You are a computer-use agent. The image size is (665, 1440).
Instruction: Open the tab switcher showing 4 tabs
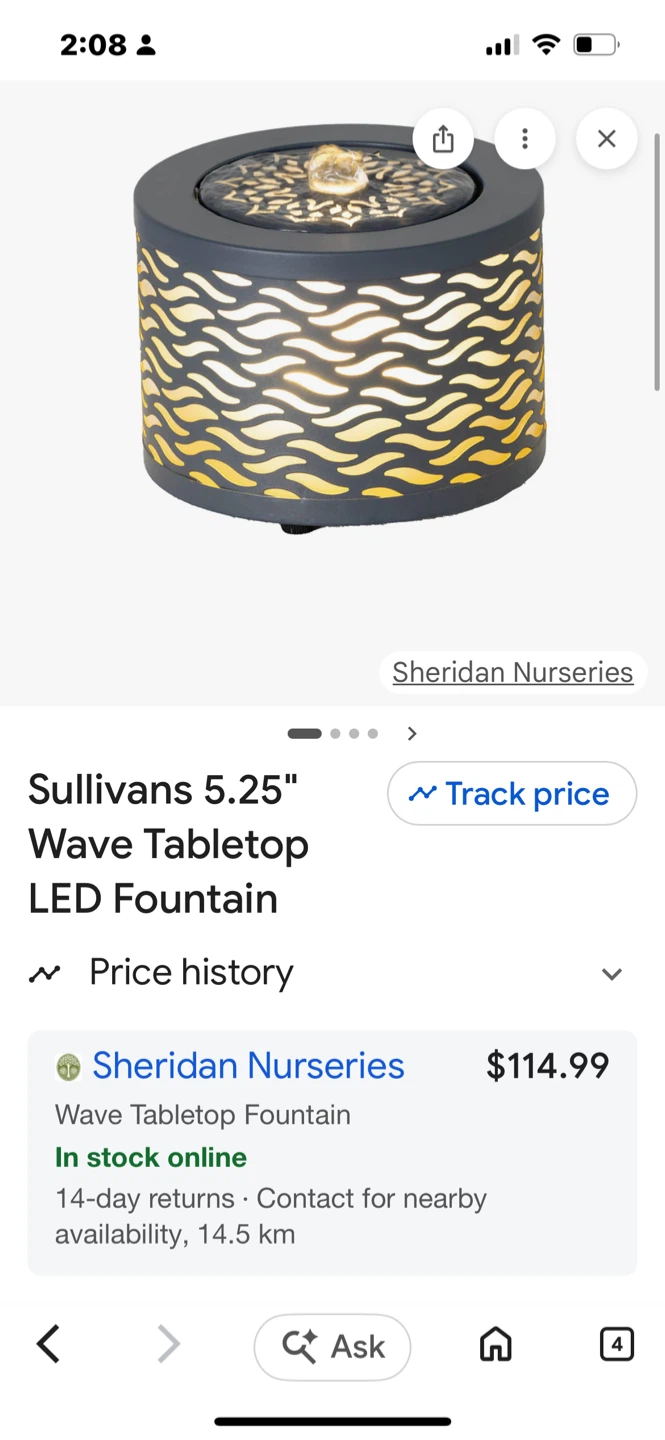pyautogui.click(x=617, y=1345)
